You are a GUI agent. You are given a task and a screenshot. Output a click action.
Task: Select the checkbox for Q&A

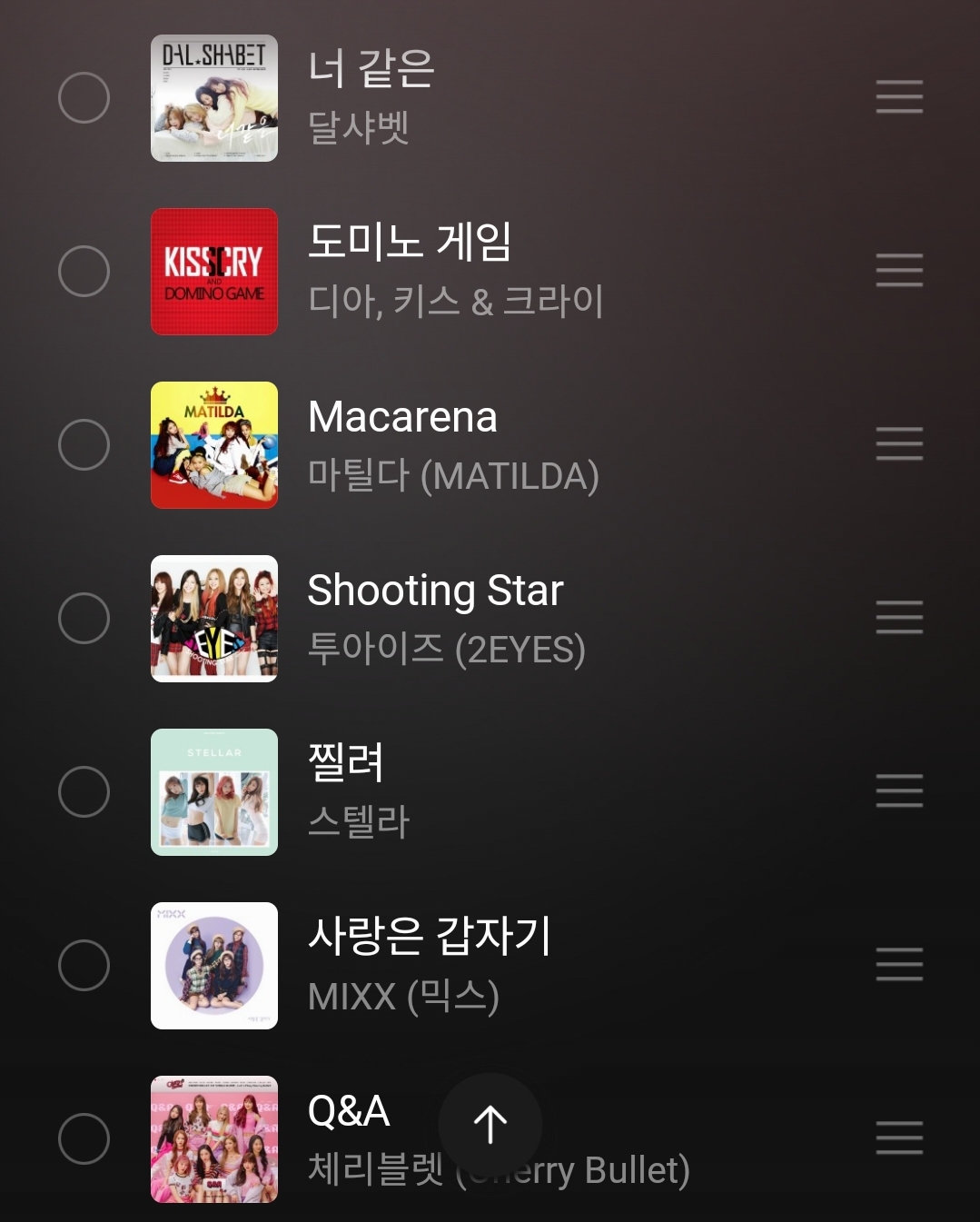coord(84,1138)
